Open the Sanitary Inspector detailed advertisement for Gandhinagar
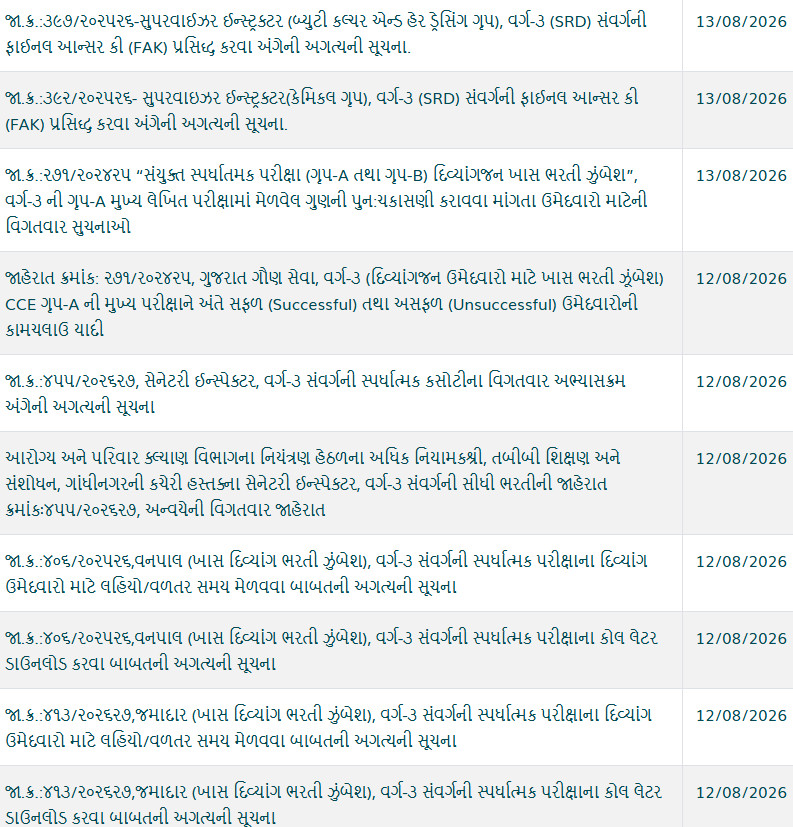This screenshot has width=793, height=827. pyautogui.click(x=313, y=483)
